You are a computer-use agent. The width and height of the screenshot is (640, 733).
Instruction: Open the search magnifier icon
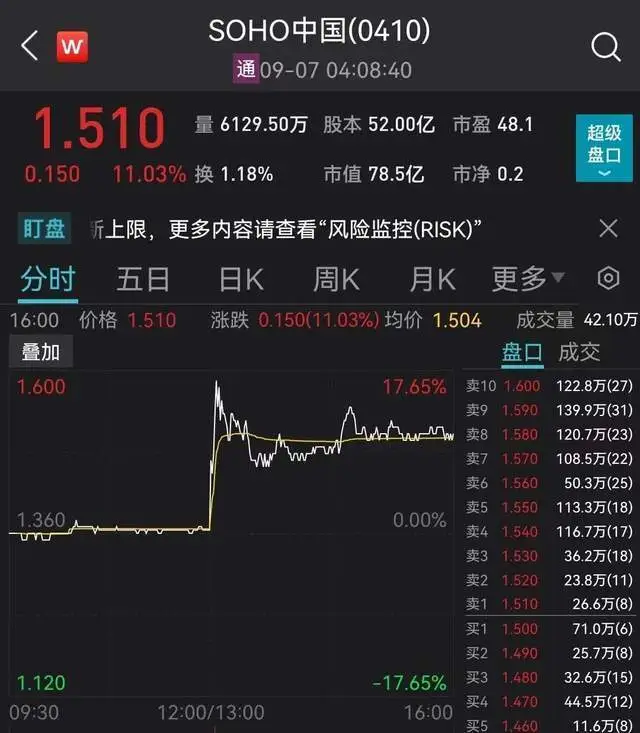605,46
